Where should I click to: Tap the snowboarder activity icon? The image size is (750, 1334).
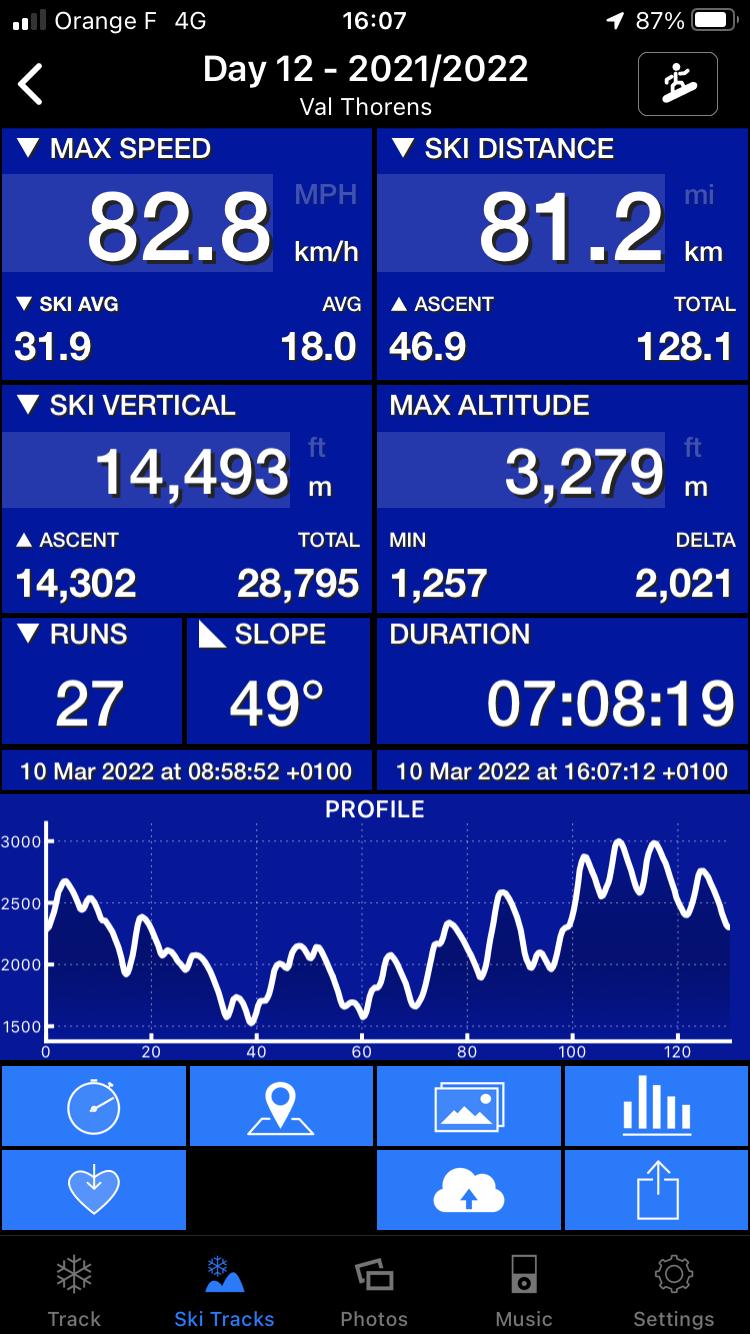[x=678, y=84]
